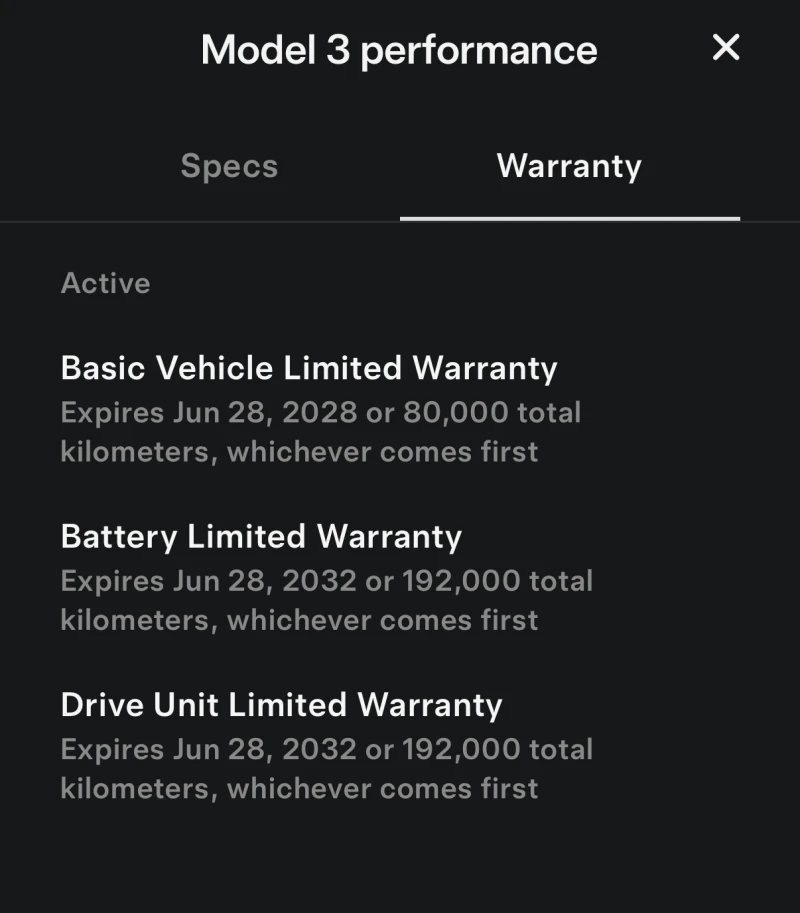Image resolution: width=800 pixels, height=913 pixels.
Task: Tap the Model 3 performance title
Action: tap(399, 49)
